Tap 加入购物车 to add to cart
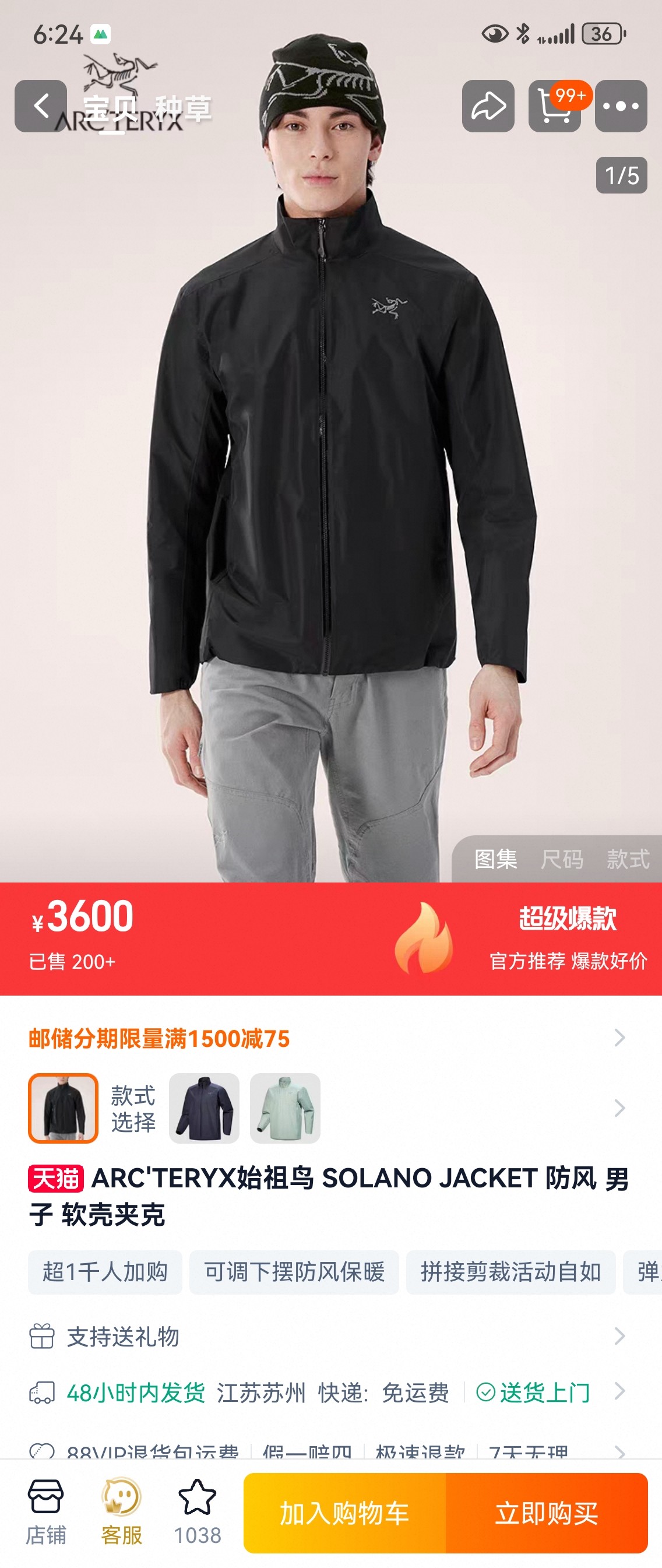This screenshot has height=1568, width=662. tap(344, 1513)
